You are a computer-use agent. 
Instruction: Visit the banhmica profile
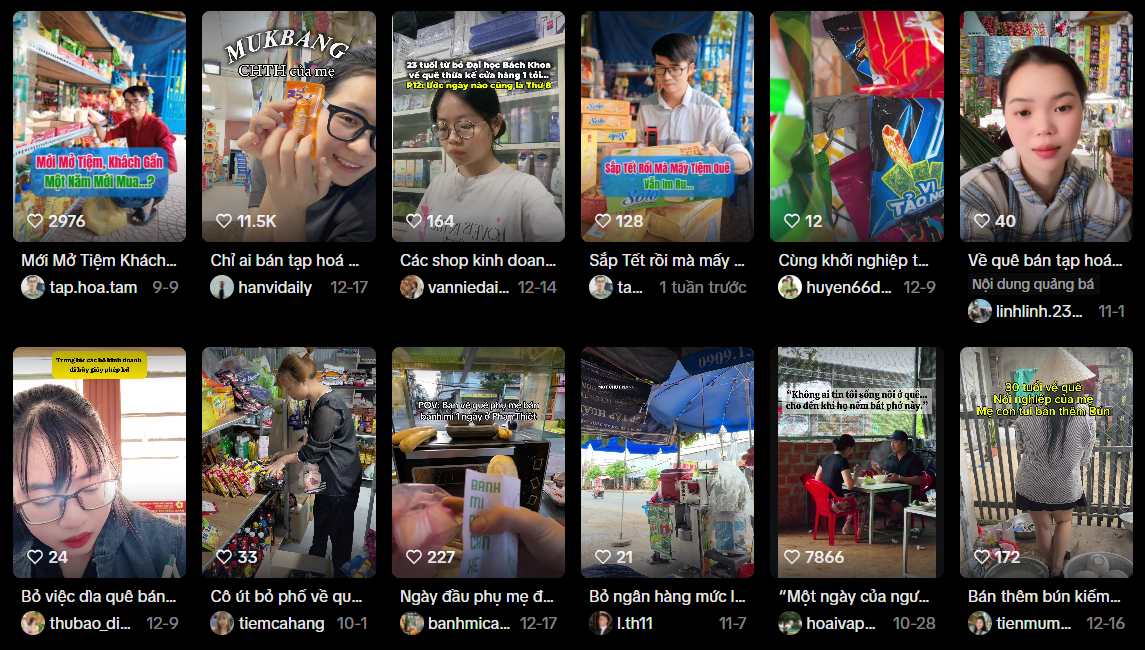pos(467,623)
